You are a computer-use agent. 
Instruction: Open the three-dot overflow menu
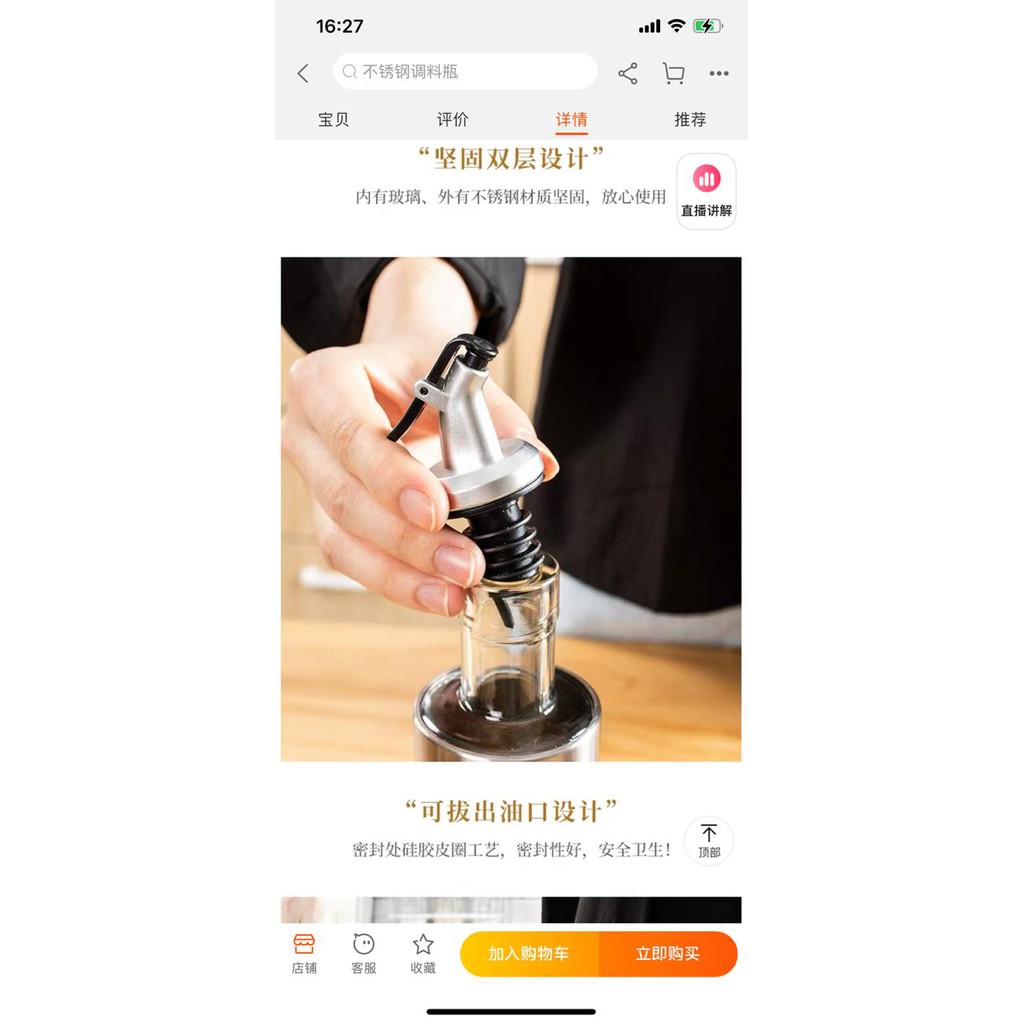719,73
